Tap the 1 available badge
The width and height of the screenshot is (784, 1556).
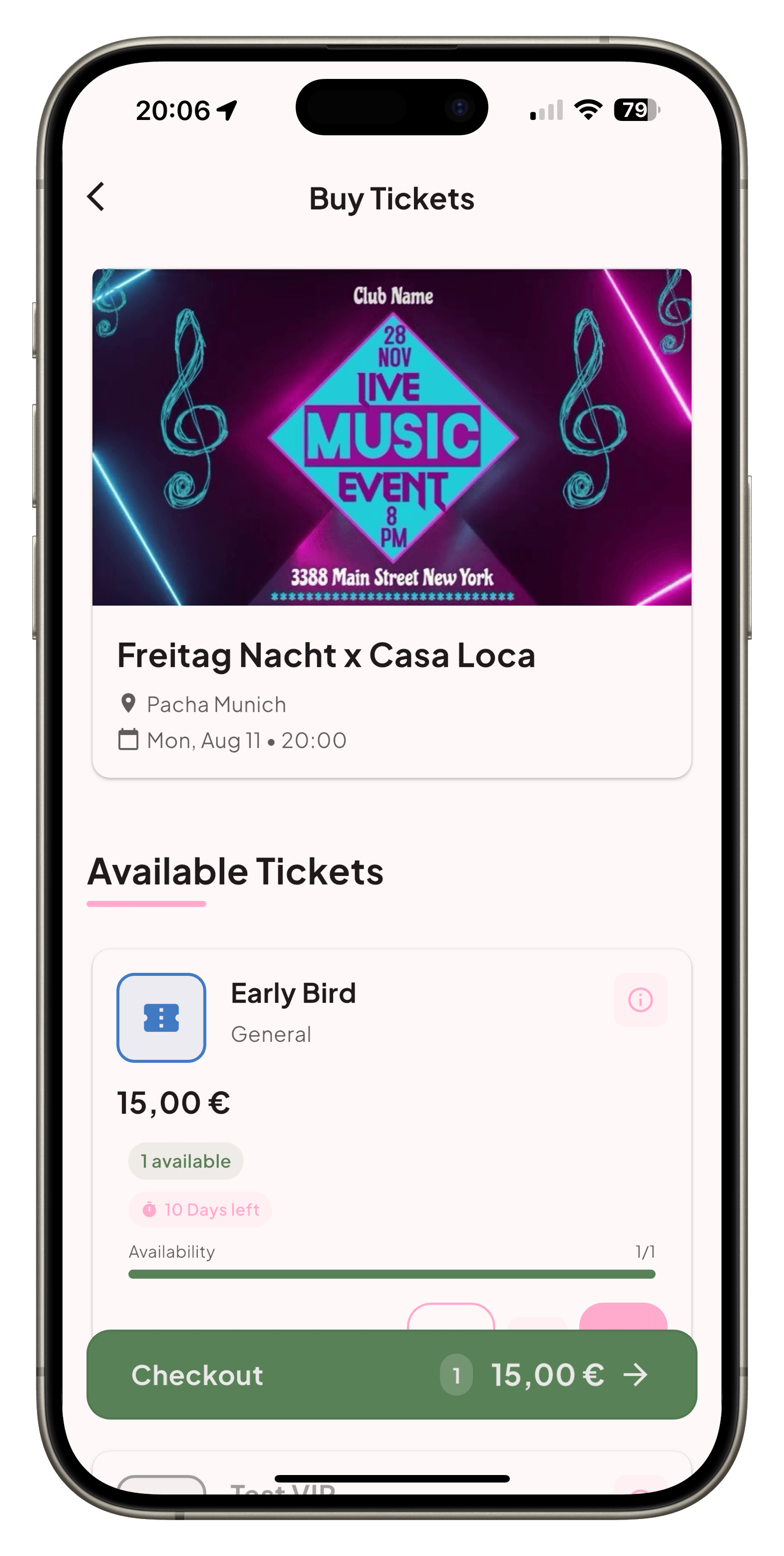[185, 1160]
